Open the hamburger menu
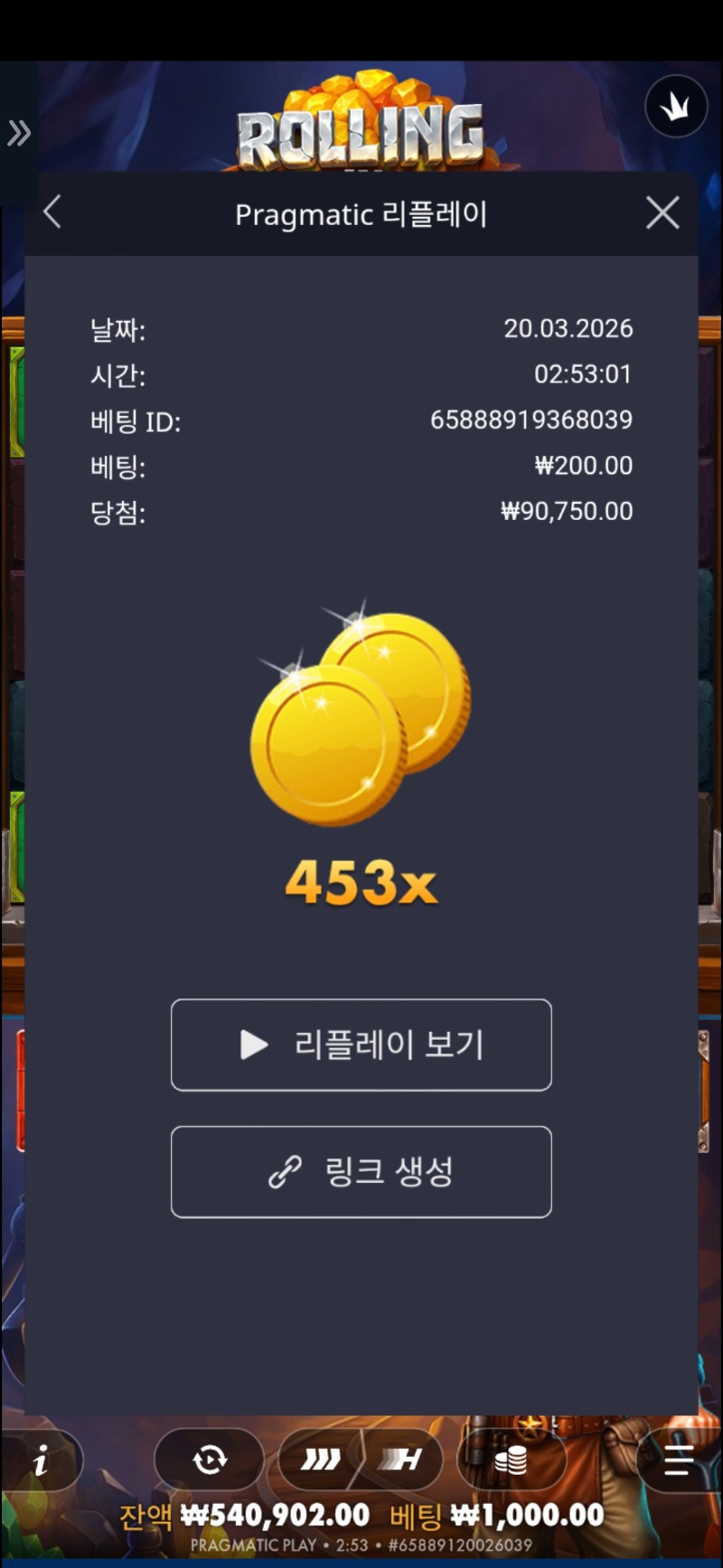The width and height of the screenshot is (723, 1568). pyautogui.click(x=678, y=1459)
